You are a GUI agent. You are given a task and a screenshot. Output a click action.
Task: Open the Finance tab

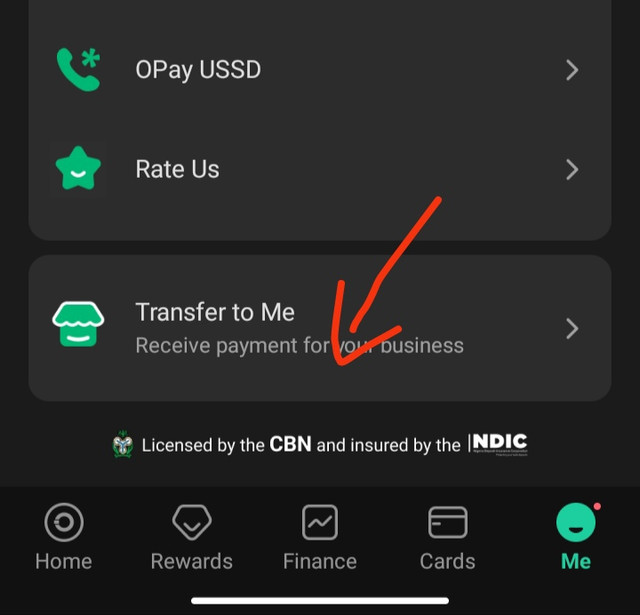pyautogui.click(x=319, y=538)
